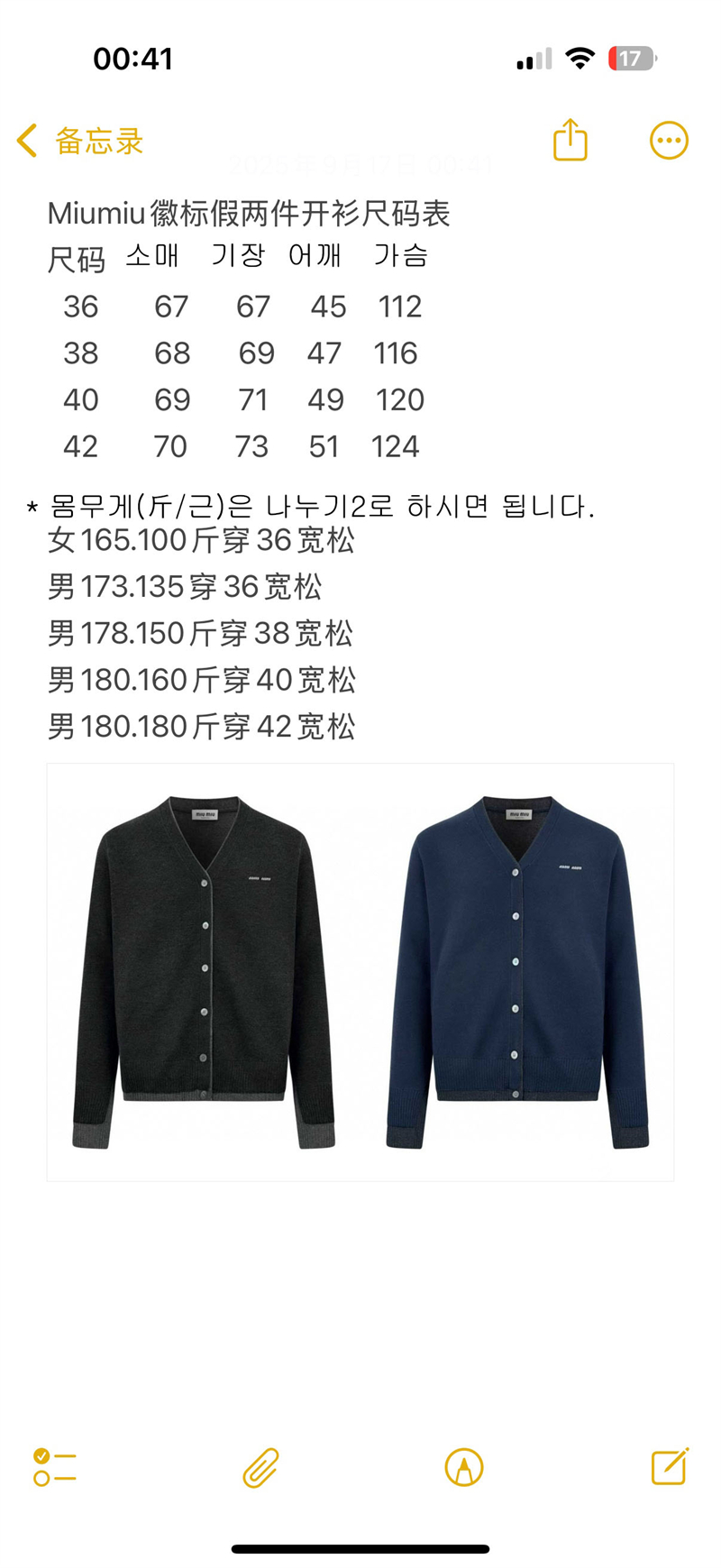Add a checklist to the note
The width and height of the screenshot is (721, 1568).
tap(55, 1467)
